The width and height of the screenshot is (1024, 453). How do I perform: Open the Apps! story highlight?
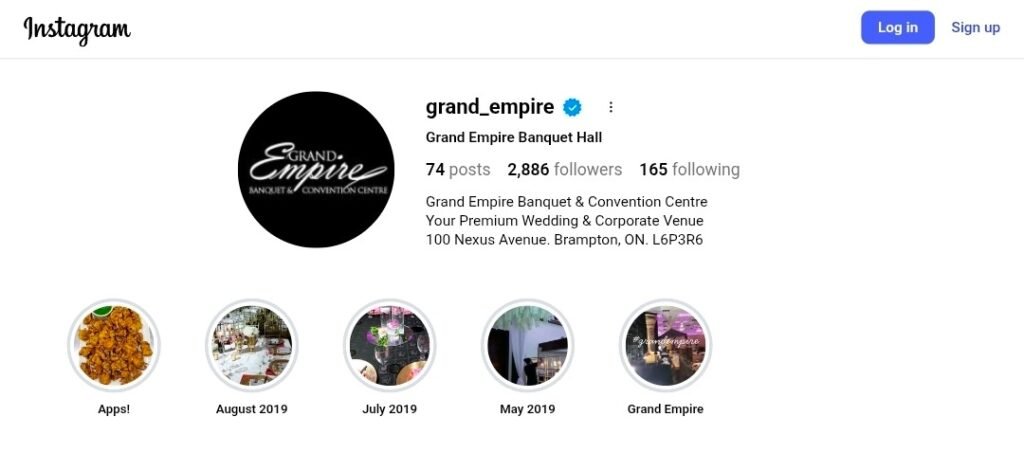[x=114, y=345]
